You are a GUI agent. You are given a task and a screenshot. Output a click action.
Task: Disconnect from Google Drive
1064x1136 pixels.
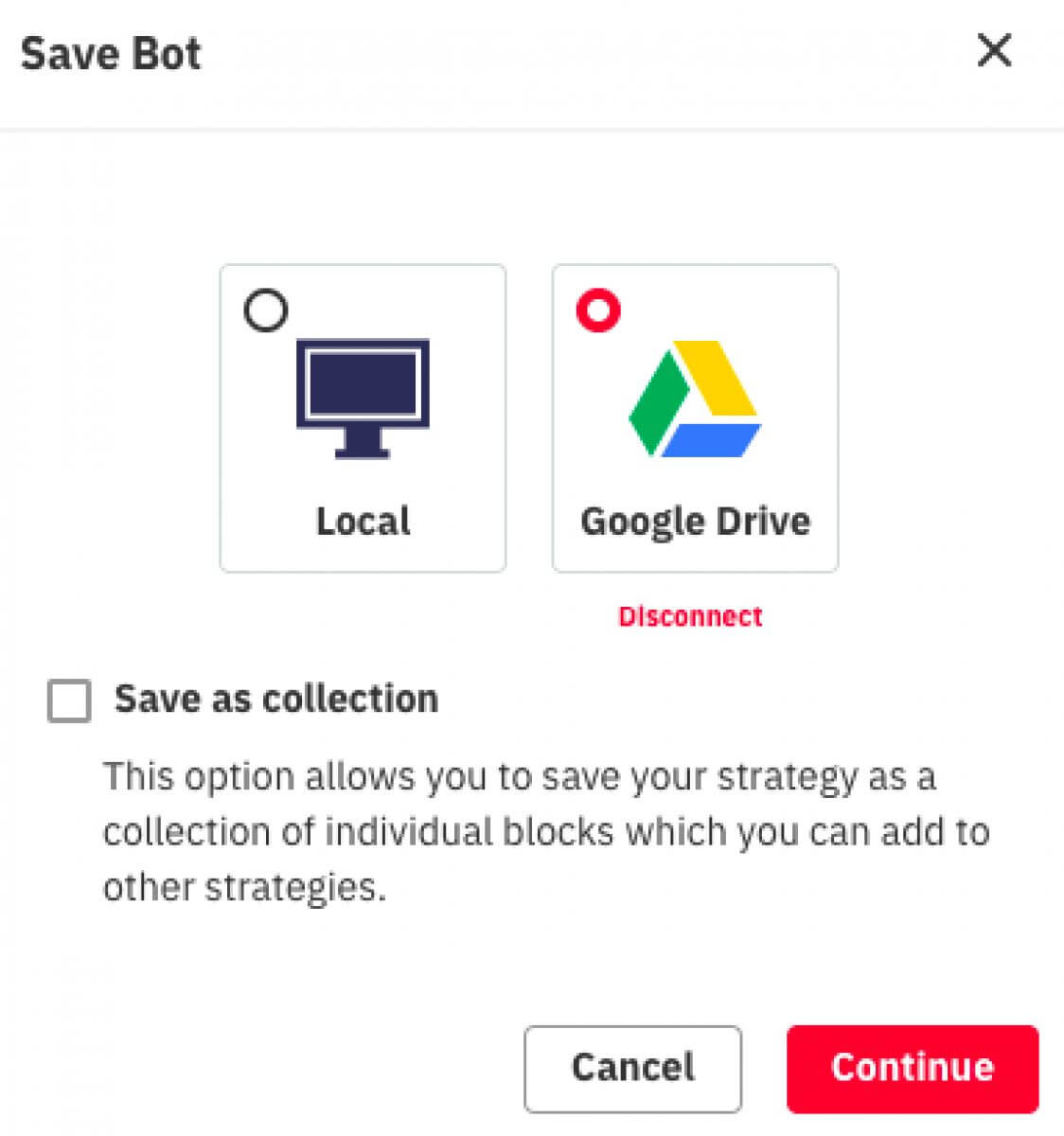coord(690,616)
